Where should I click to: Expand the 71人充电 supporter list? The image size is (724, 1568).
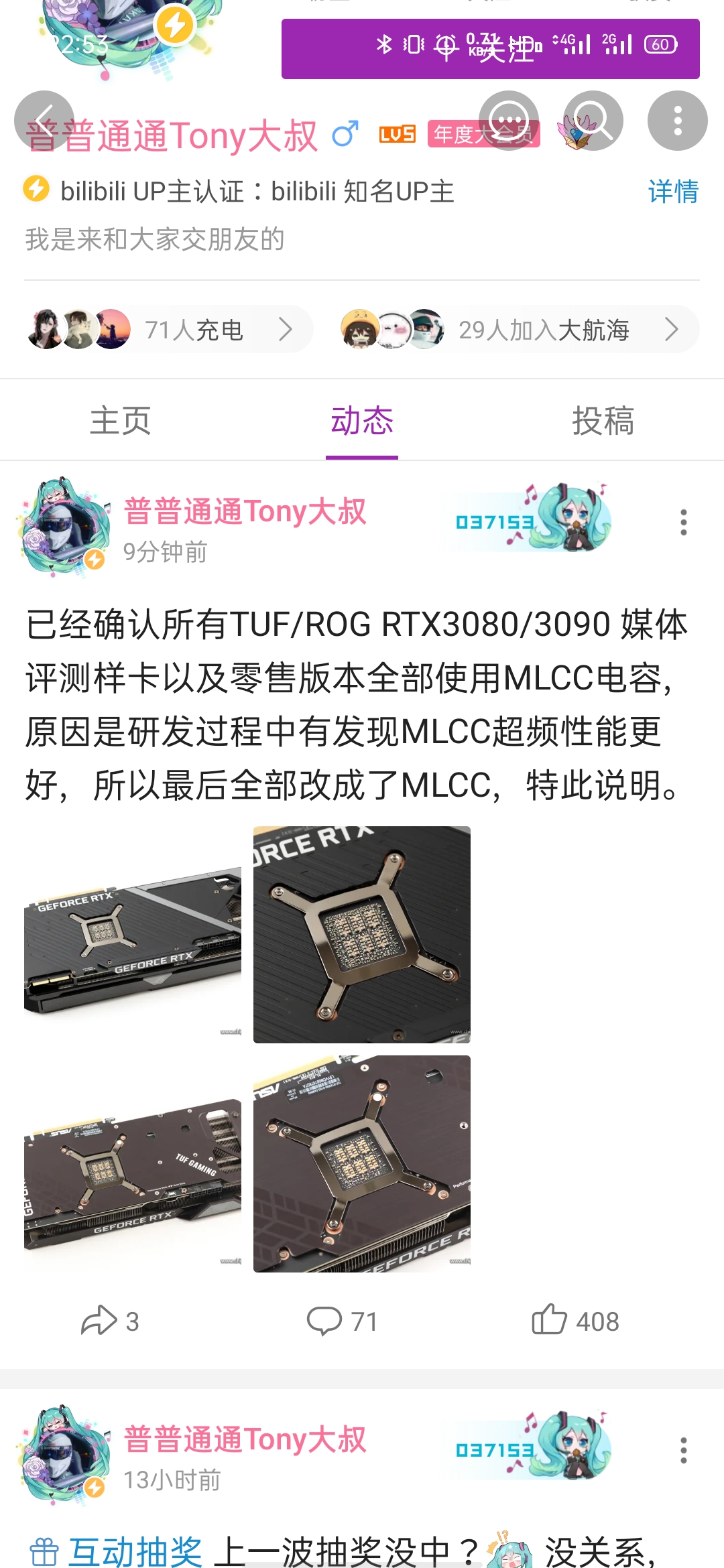tap(168, 328)
